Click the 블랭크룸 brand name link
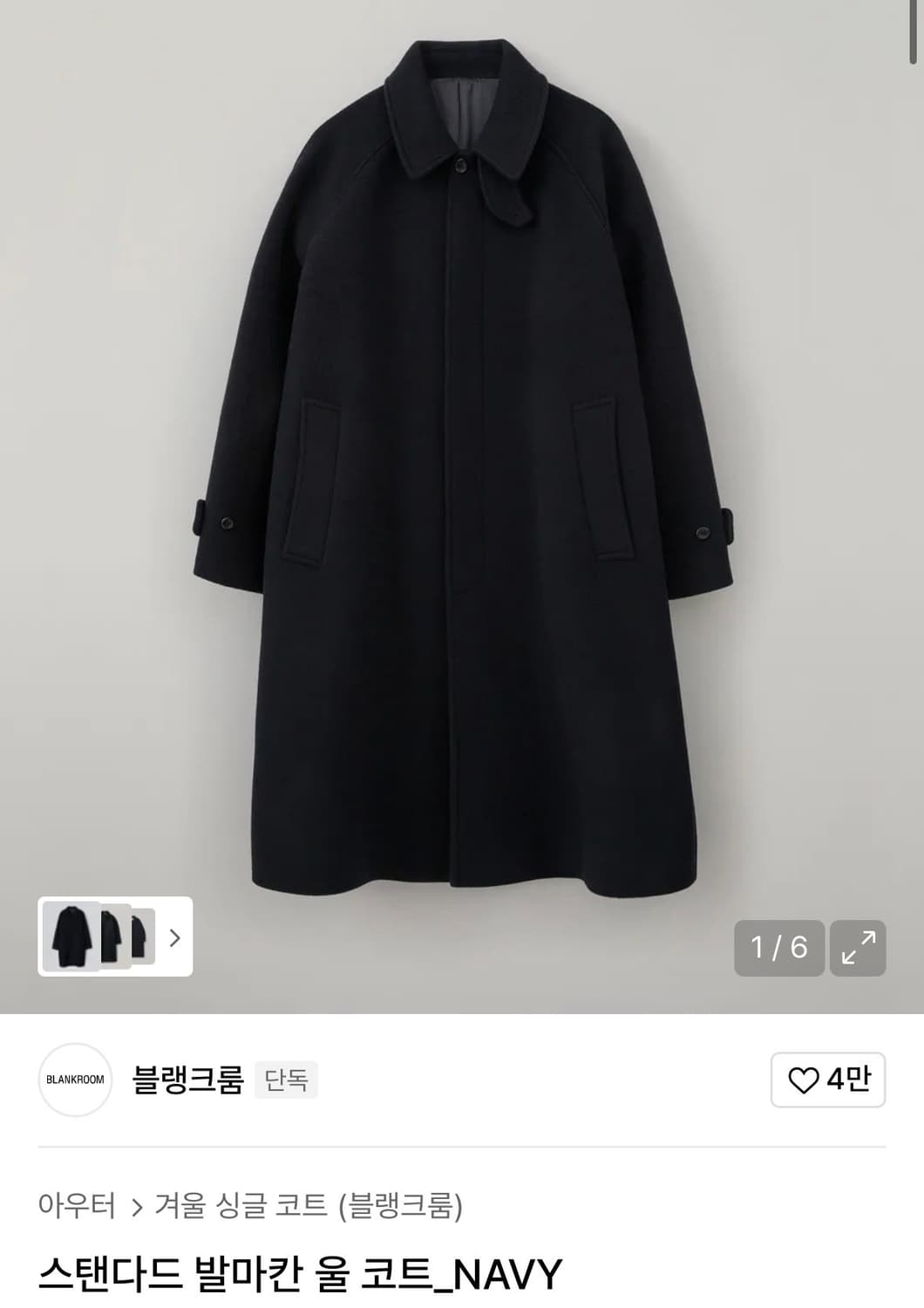924x1308 pixels. pyautogui.click(x=194, y=1080)
